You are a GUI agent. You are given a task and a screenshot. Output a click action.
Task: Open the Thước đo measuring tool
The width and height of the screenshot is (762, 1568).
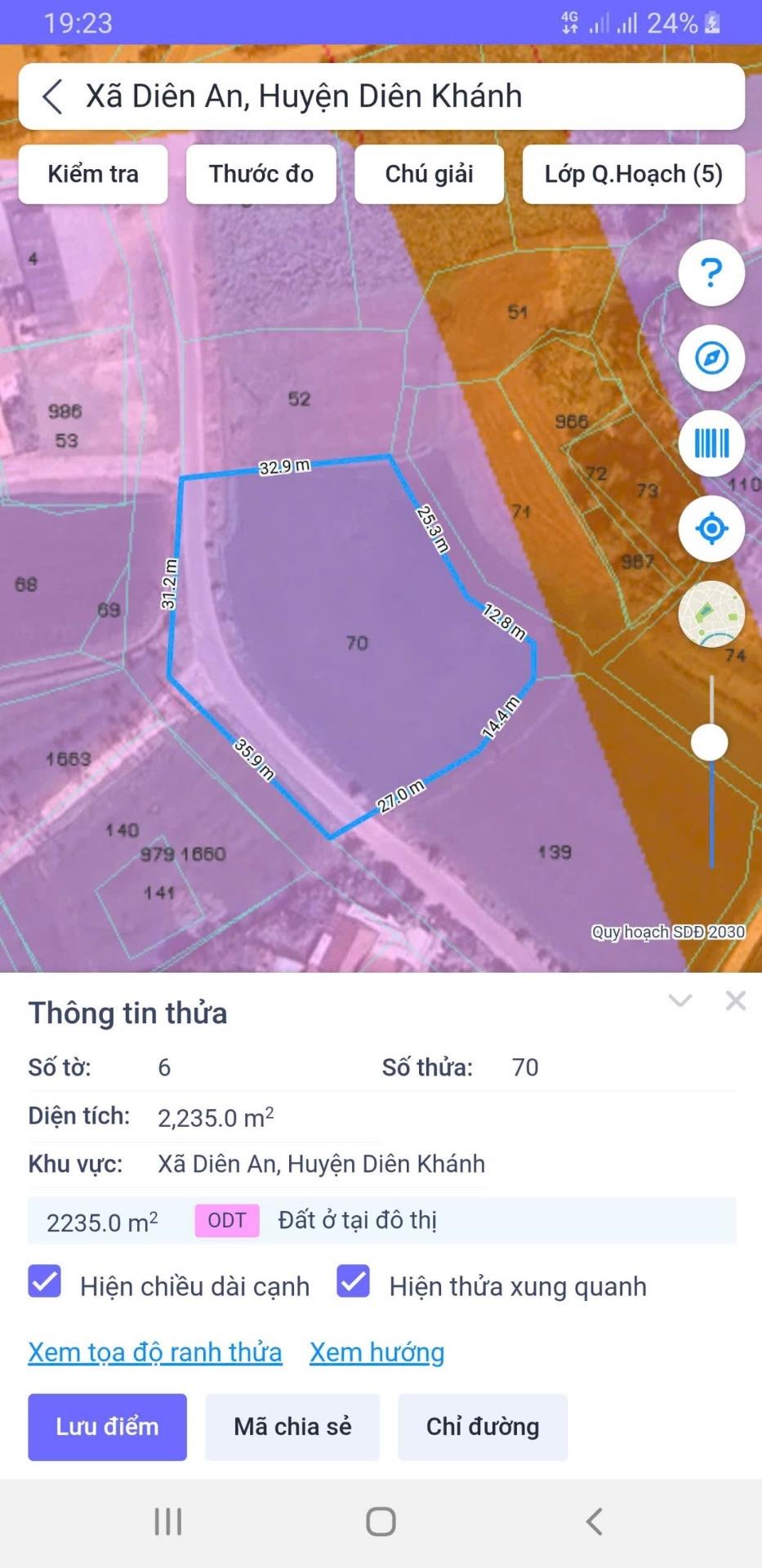tap(261, 174)
